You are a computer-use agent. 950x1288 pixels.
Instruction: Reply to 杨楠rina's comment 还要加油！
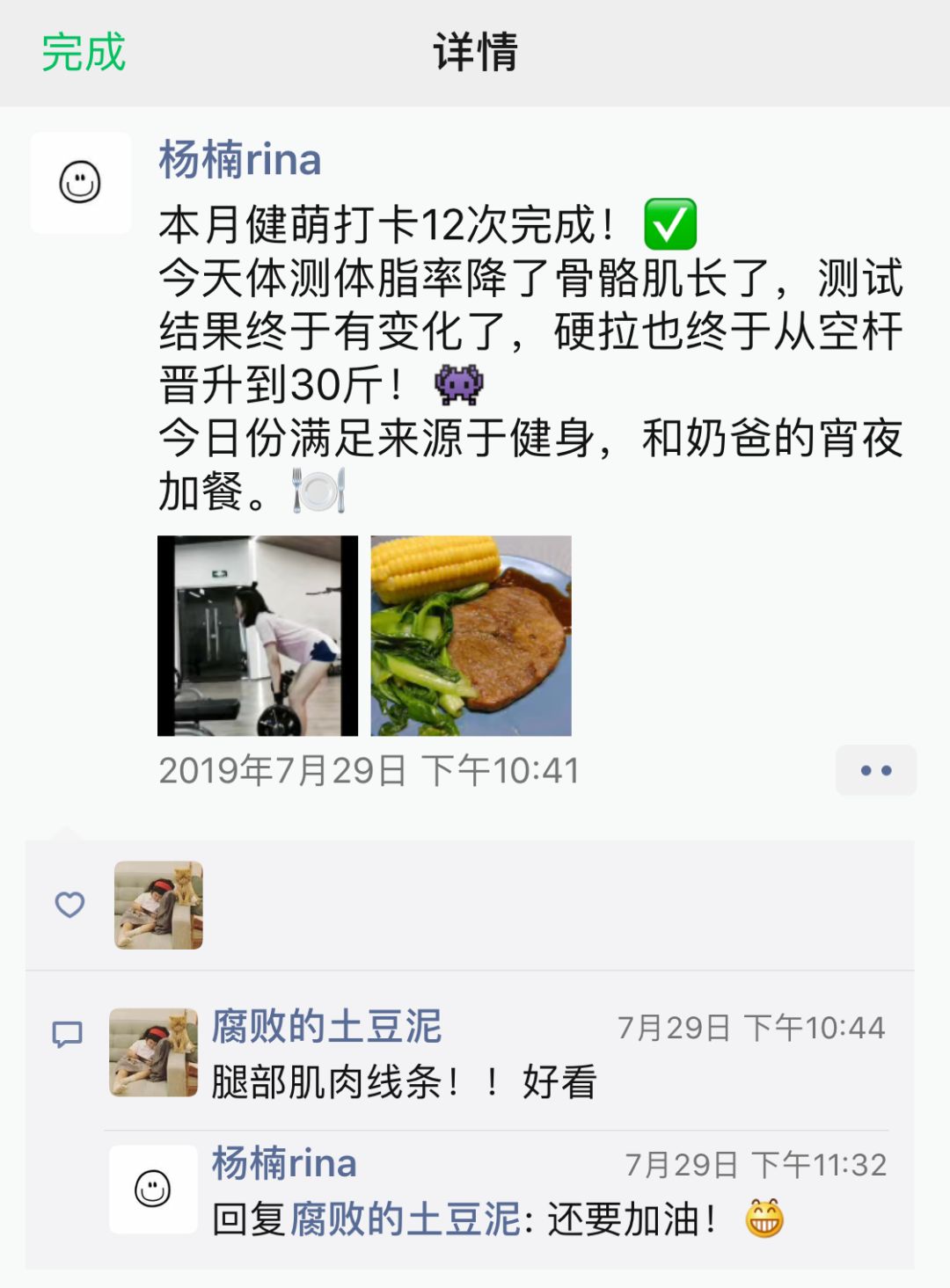(630, 1219)
